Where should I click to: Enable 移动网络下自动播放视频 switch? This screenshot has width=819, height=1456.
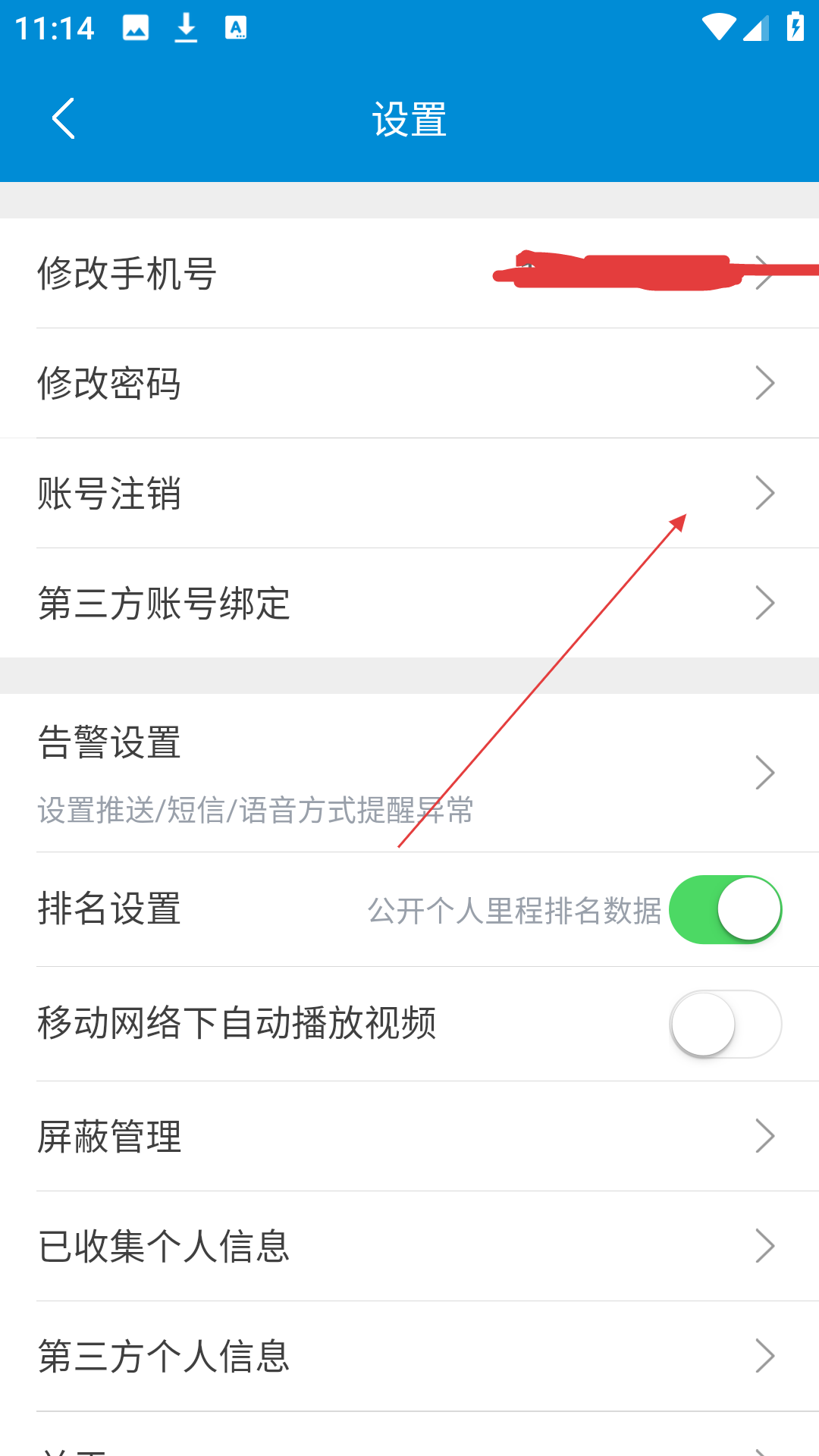tap(726, 1024)
